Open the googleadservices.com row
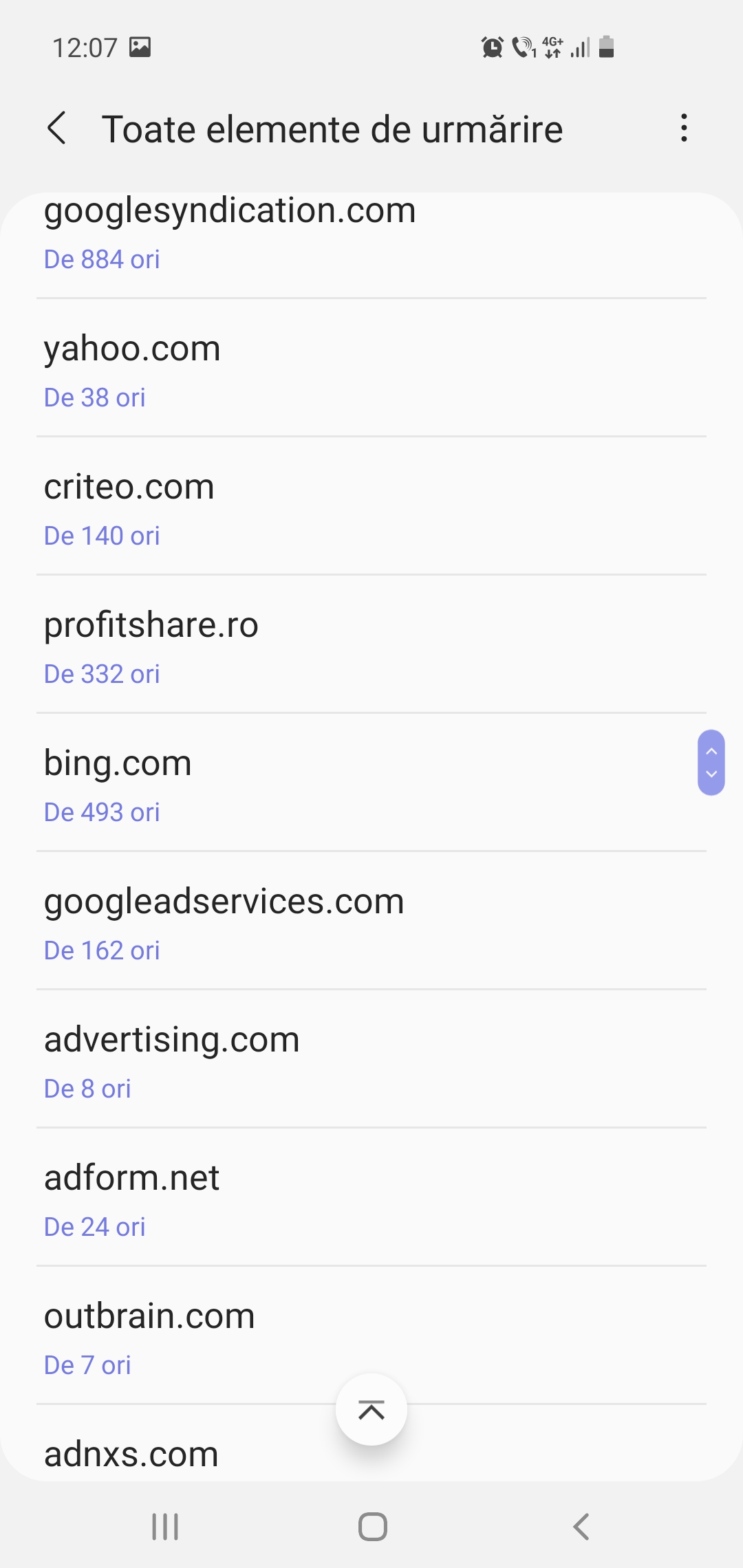This screenshot has height=1568, width=743. pyautogui.click(x=371, y=921)
